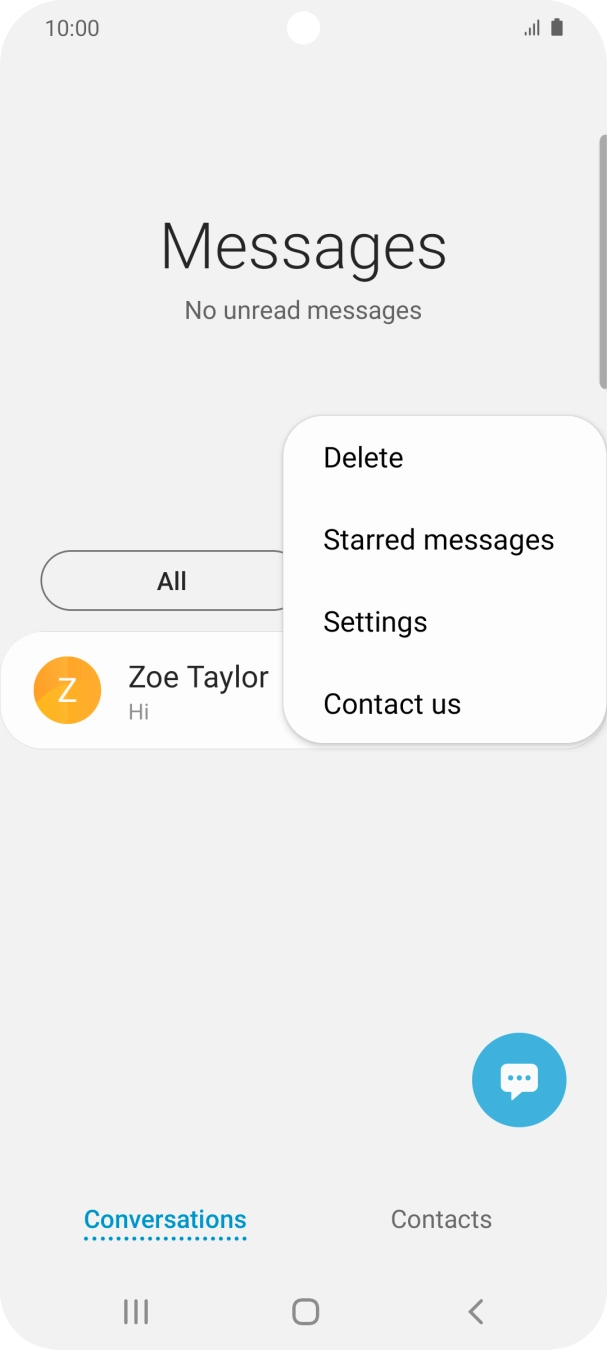This screenshot has width=607, height=1350.
Task: Open Settings from the menu
Action: click(444, 622)
